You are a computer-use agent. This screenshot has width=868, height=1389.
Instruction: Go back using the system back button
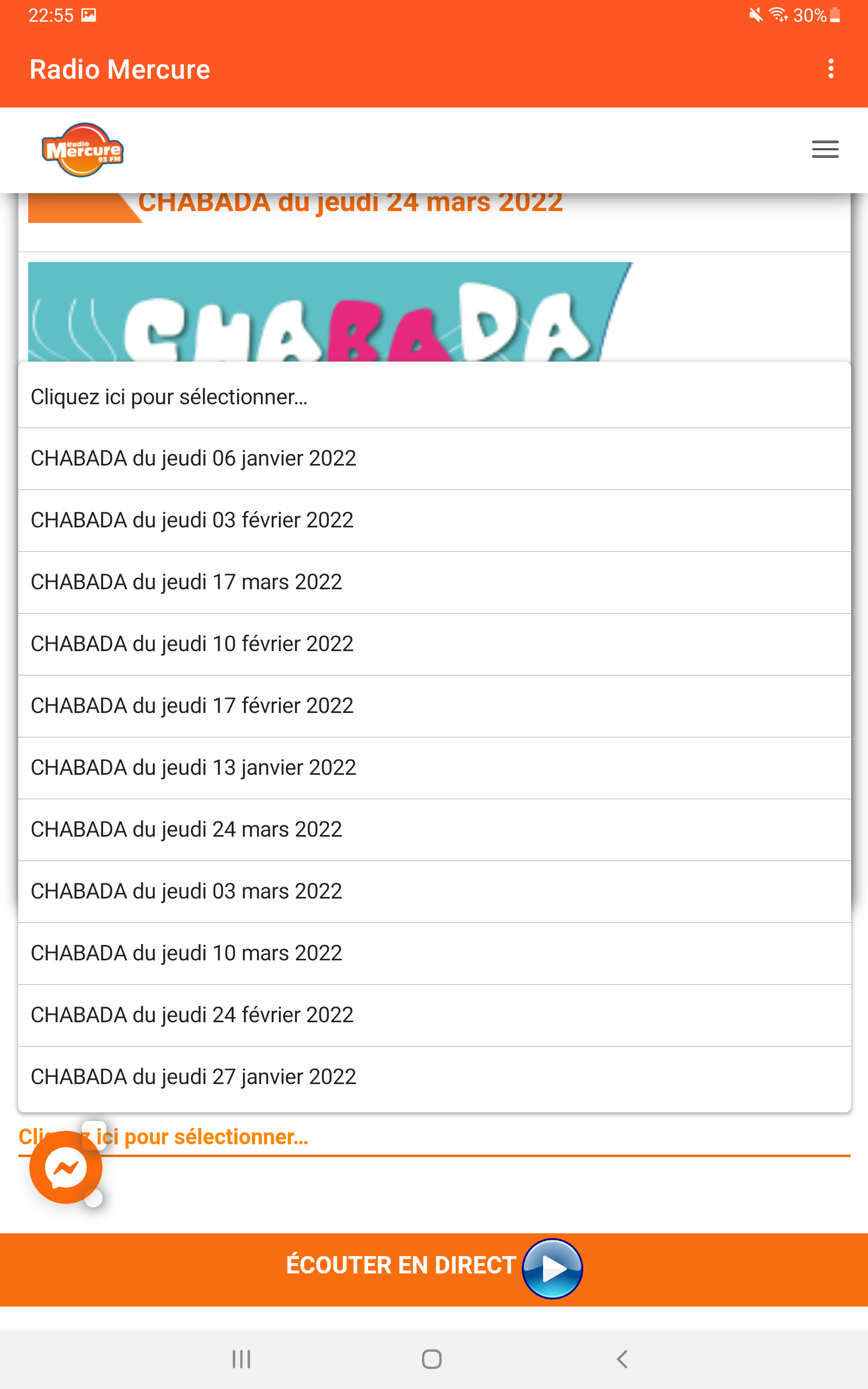click(622, 1359)
